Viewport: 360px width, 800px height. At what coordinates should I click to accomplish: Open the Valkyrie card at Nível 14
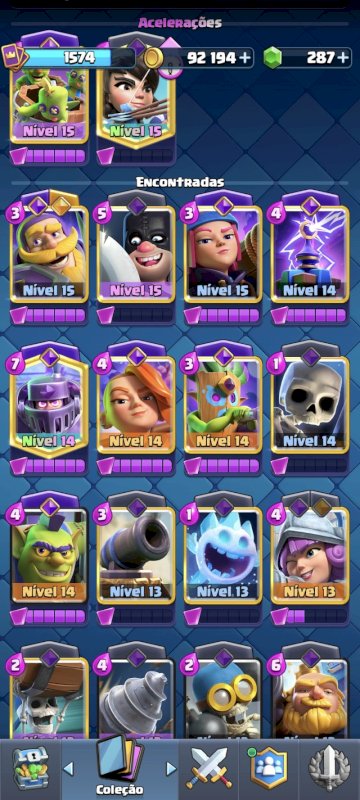tap(136, 405)
